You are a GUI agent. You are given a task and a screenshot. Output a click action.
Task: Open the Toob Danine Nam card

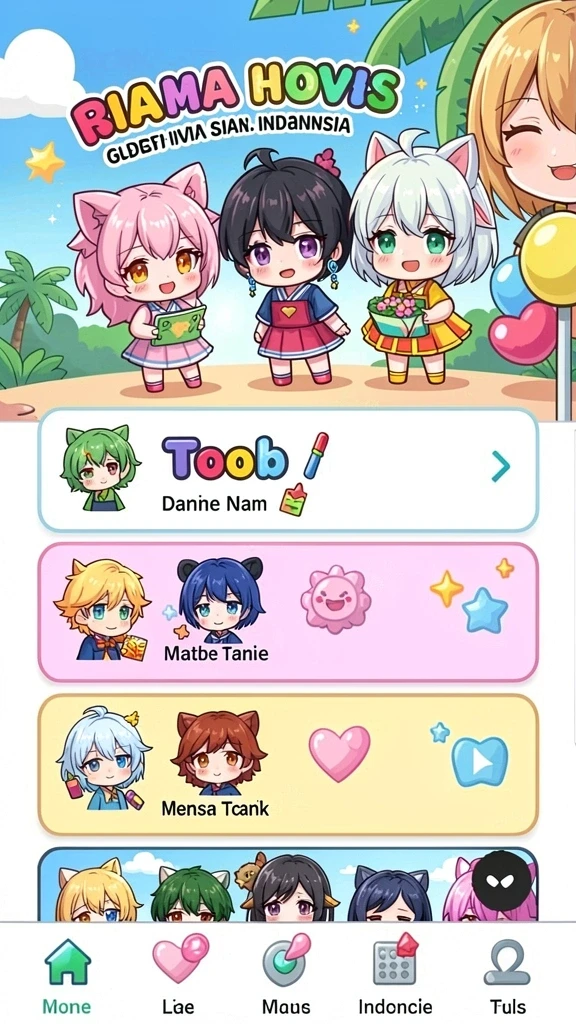point(288,470)
